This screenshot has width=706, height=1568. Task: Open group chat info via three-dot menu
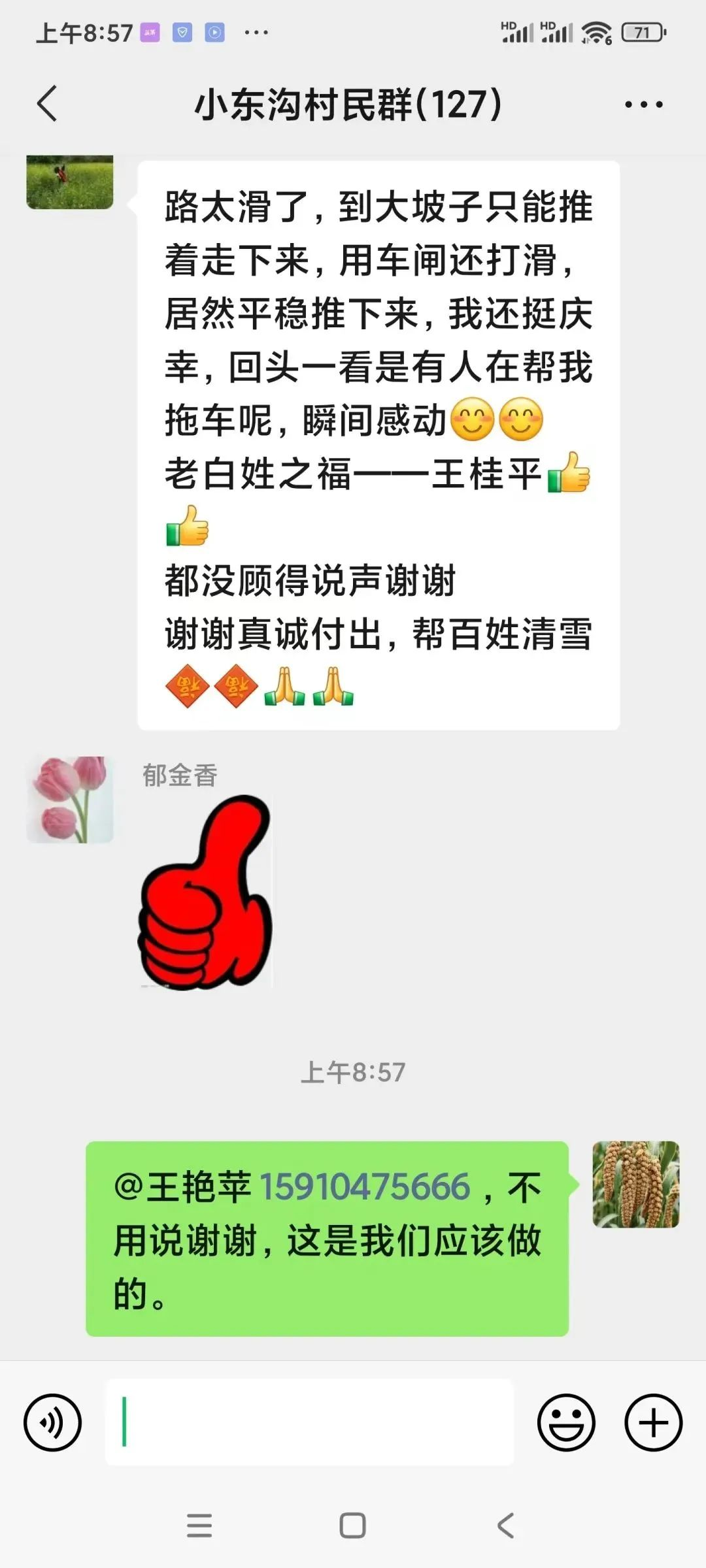coord(643,105)
